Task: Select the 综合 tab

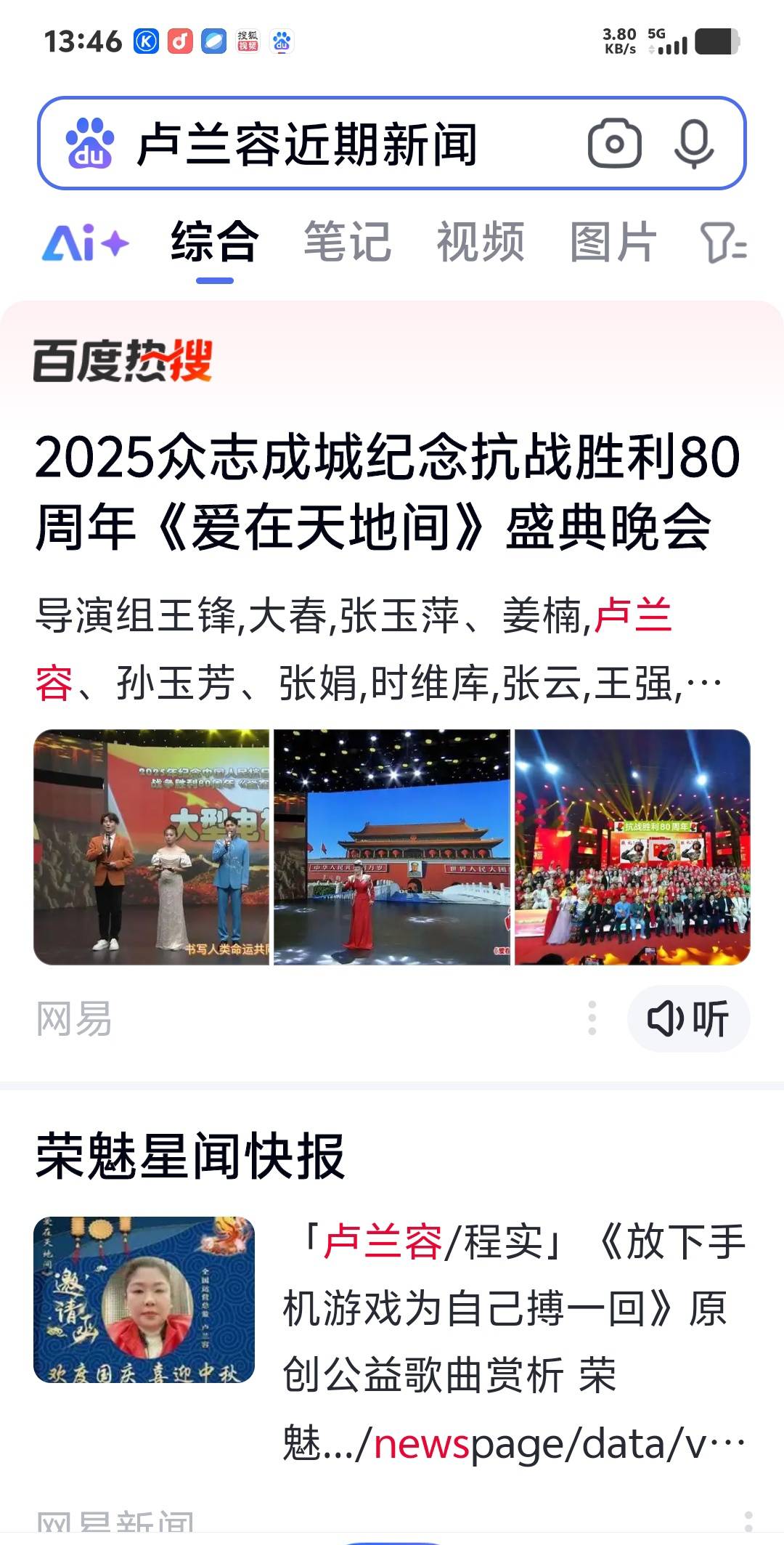Action: pos(215,242)
